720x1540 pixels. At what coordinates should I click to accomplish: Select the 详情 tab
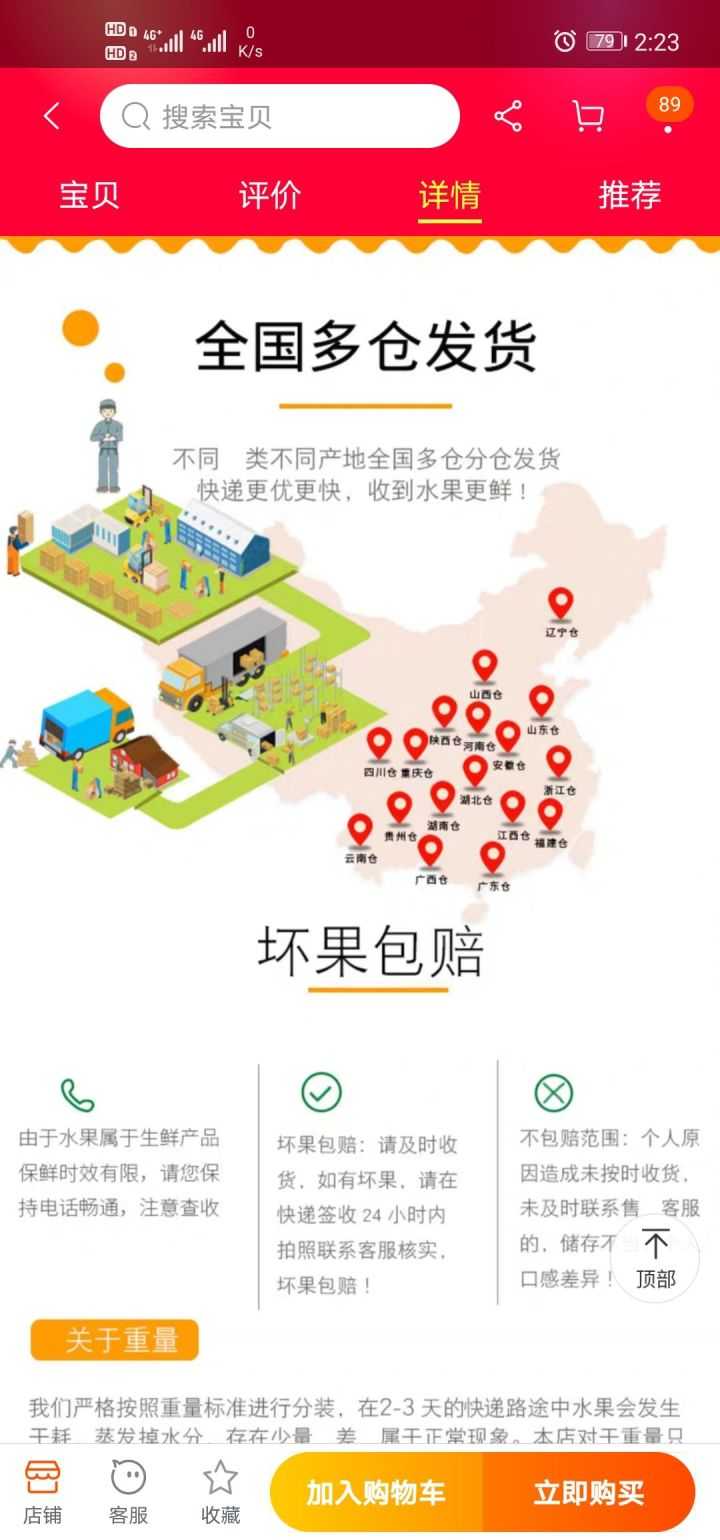coord(450,194)
